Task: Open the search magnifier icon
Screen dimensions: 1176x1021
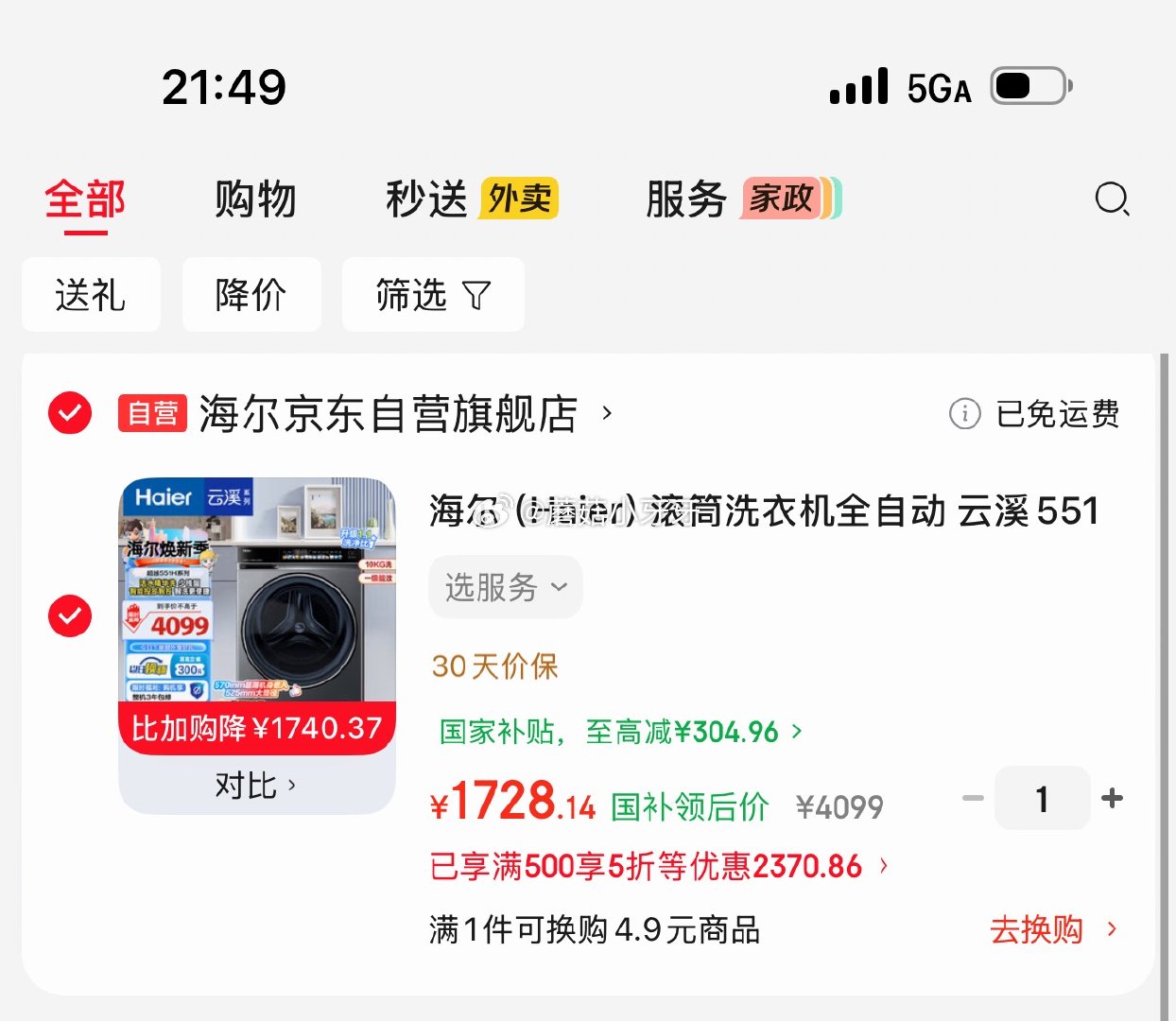Action: [x=1112, y=199]
